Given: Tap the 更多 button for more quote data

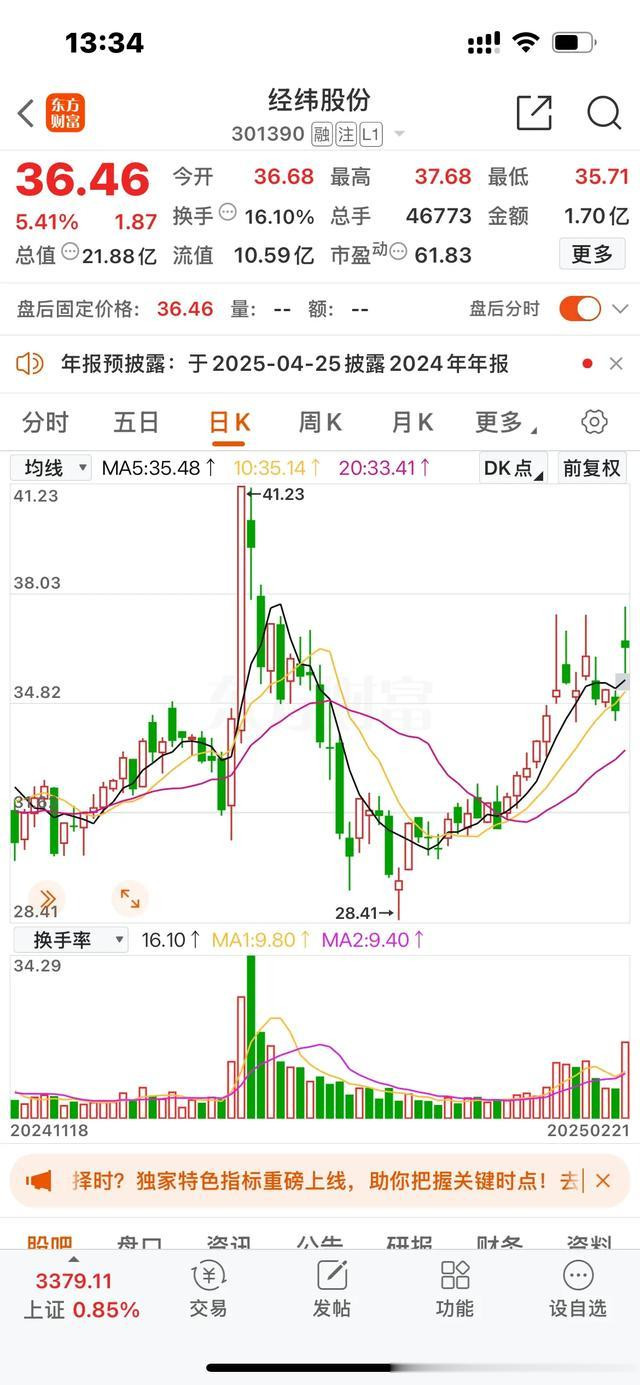Looking at the screenshot, I should (592, 254).
